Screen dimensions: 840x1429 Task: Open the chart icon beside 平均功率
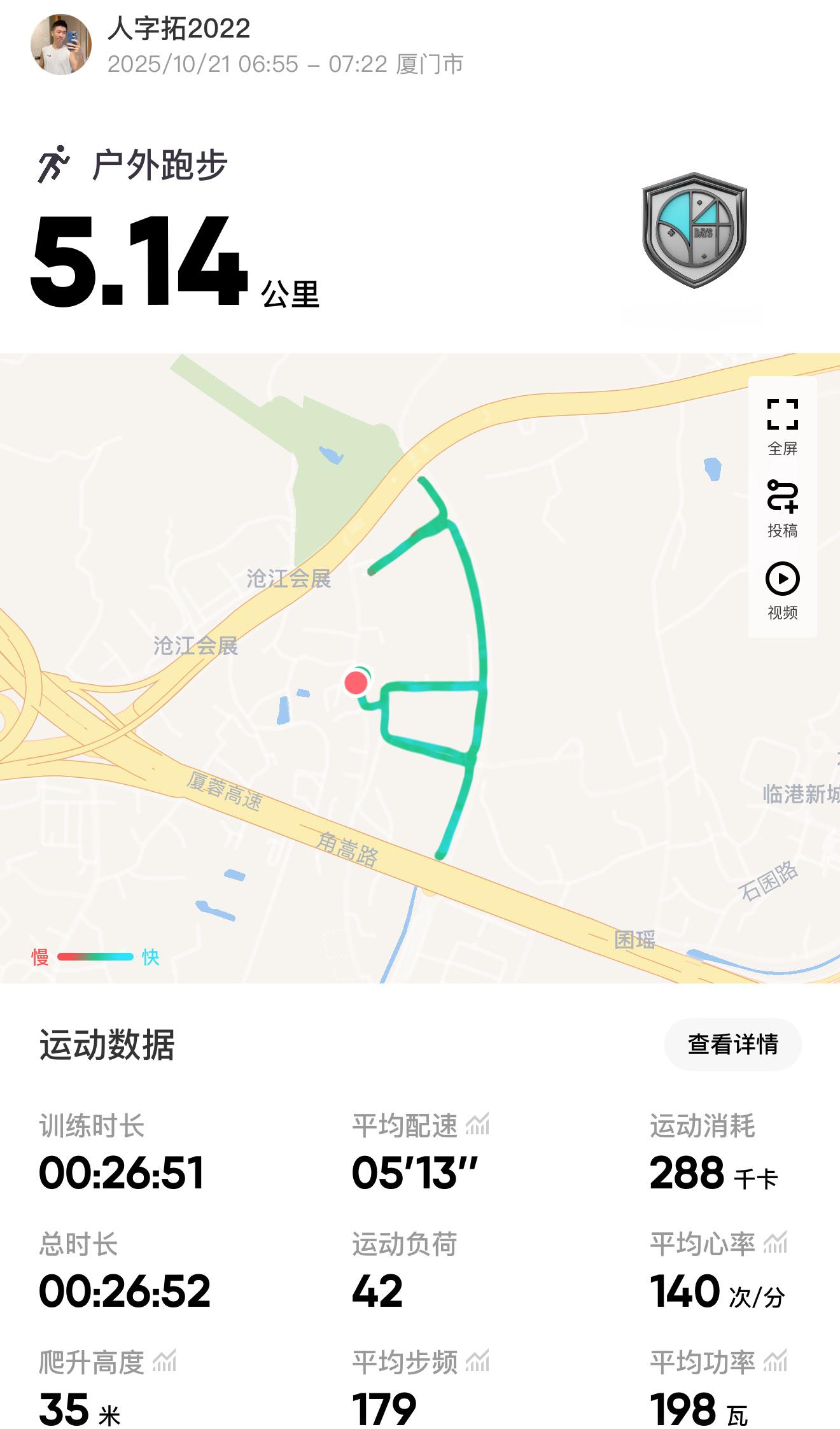click(775, 1362)
